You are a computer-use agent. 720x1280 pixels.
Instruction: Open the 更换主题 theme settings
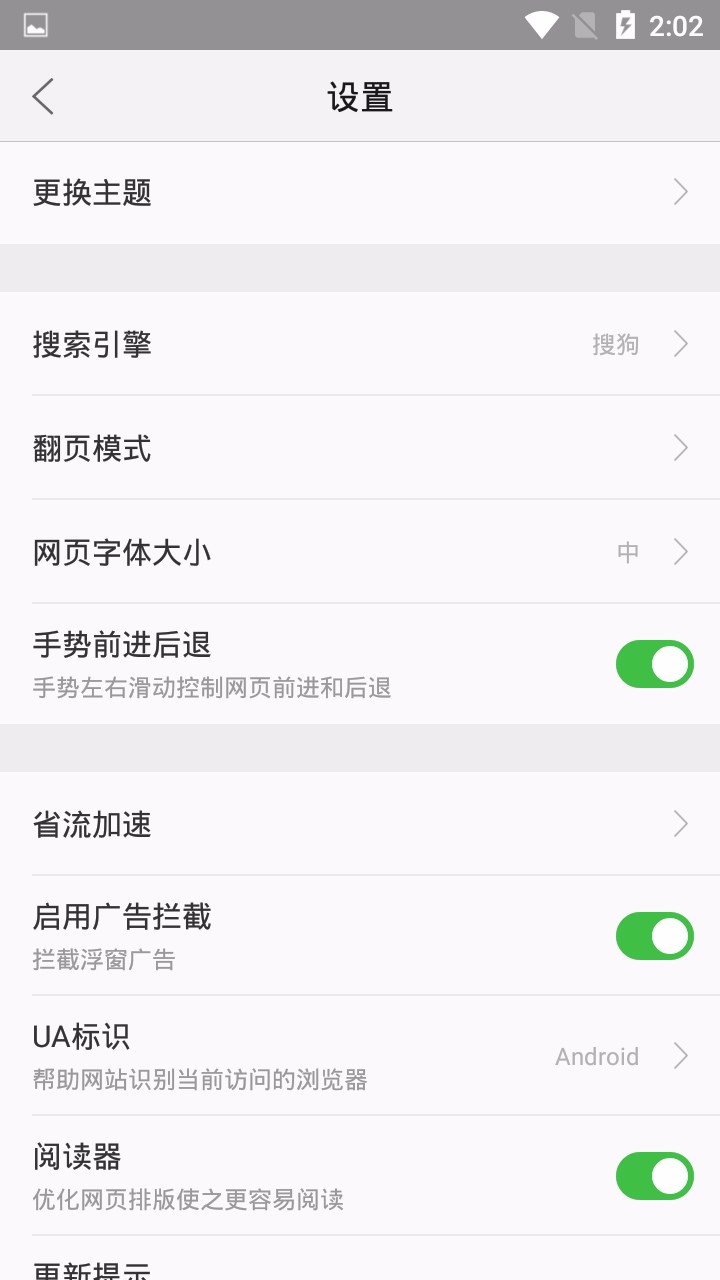click(360, 191)
